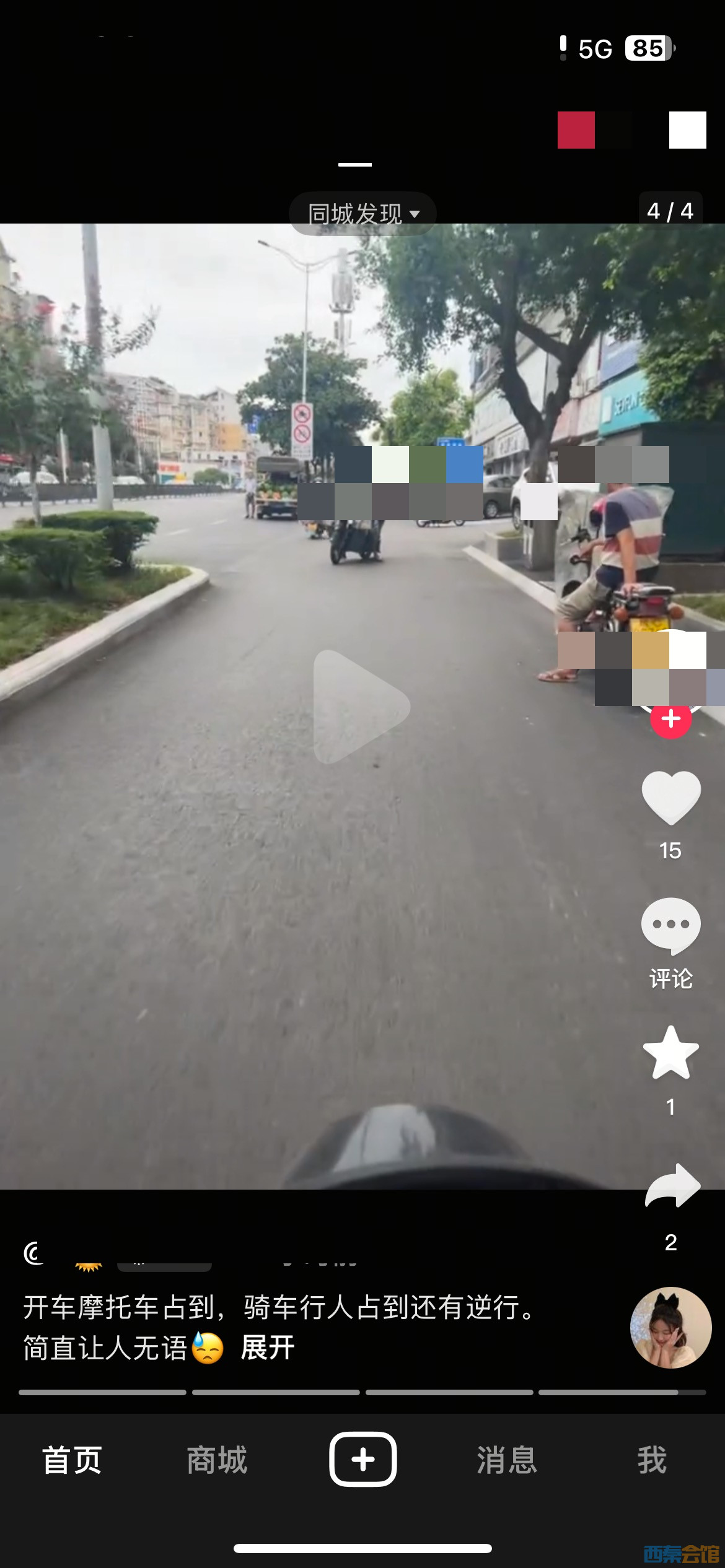
Task: Open the 评论 comments
Action: pyautogui.click(x=670, y=927)
